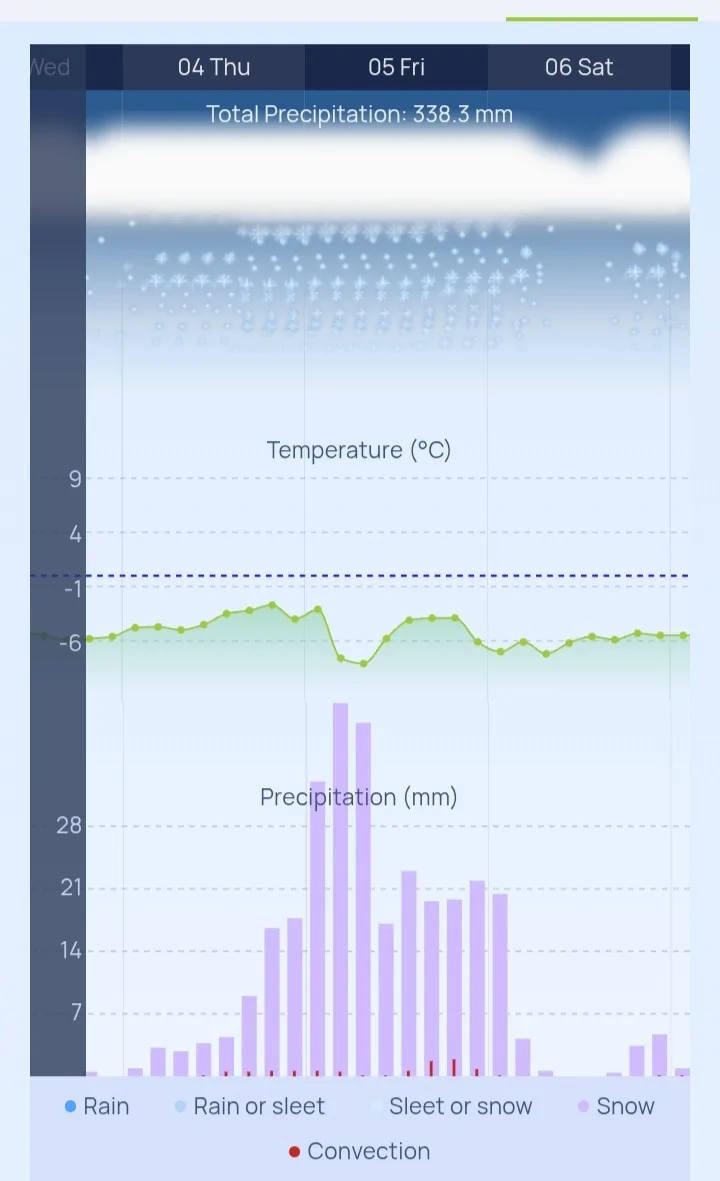Toggle the Snow series in legend

click(x=616, y=1106)
